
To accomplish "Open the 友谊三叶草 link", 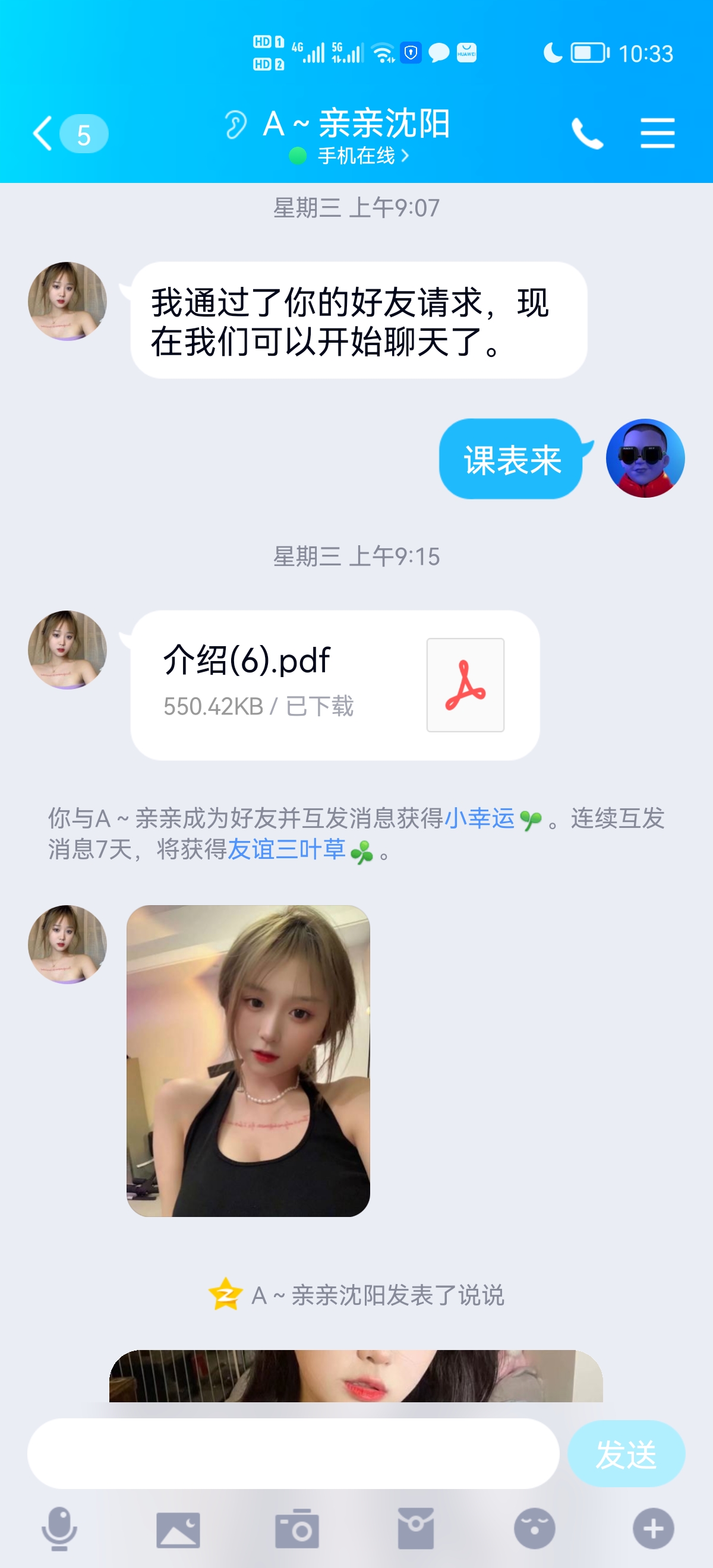I will click(287, 850).
